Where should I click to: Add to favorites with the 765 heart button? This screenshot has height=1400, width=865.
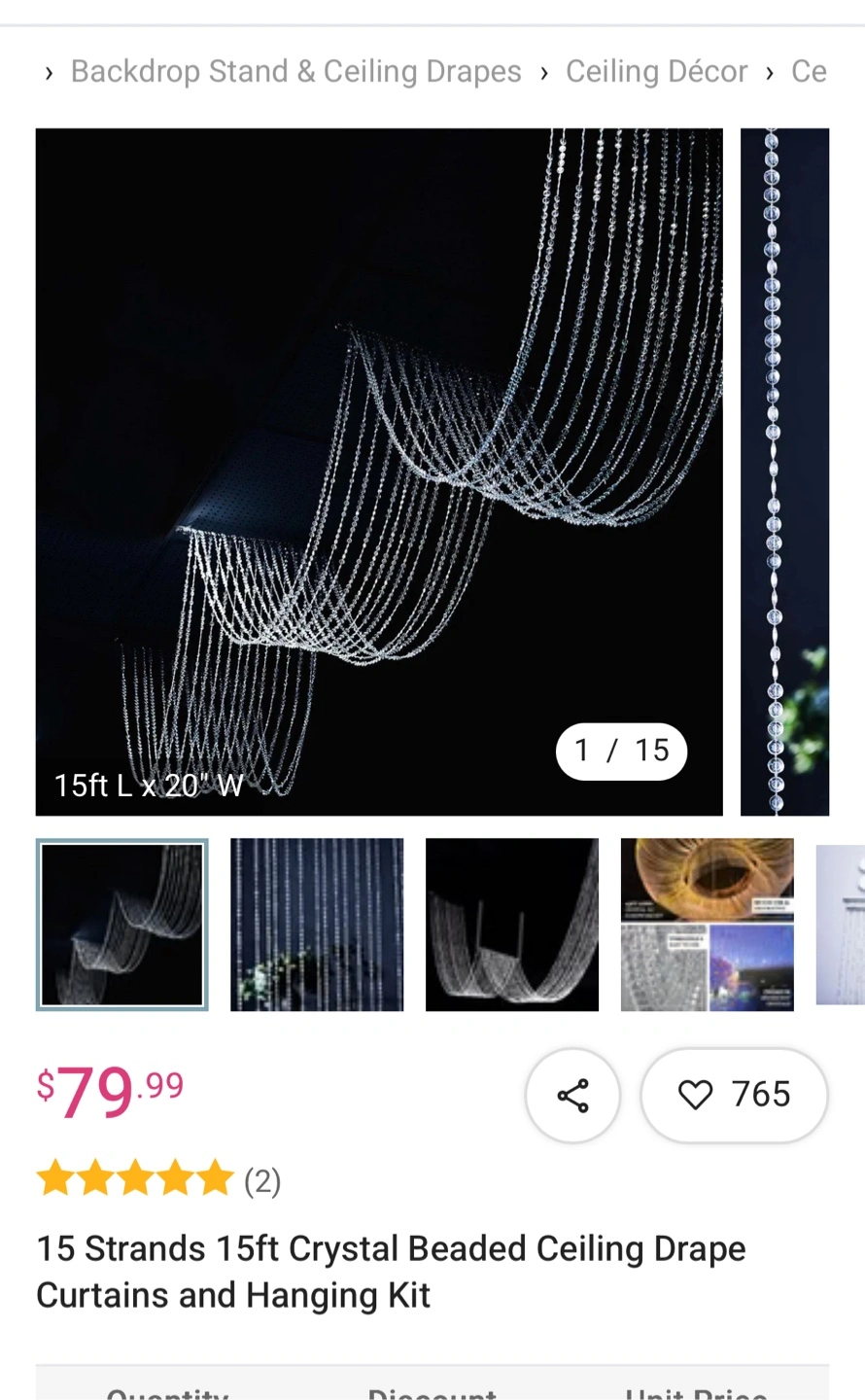point(734,1095)
